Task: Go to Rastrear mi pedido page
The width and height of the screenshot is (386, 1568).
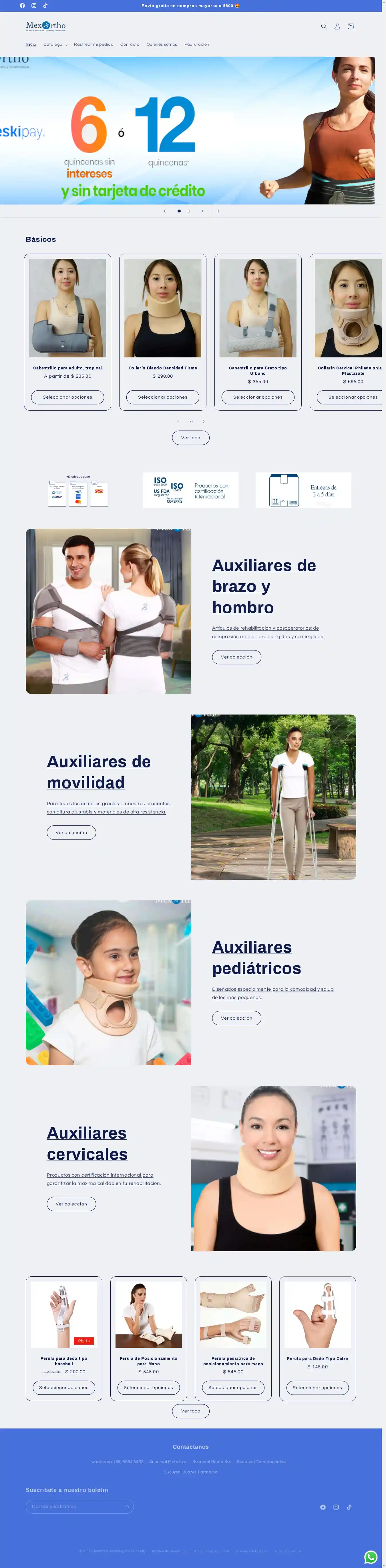Action: (94, 44)
